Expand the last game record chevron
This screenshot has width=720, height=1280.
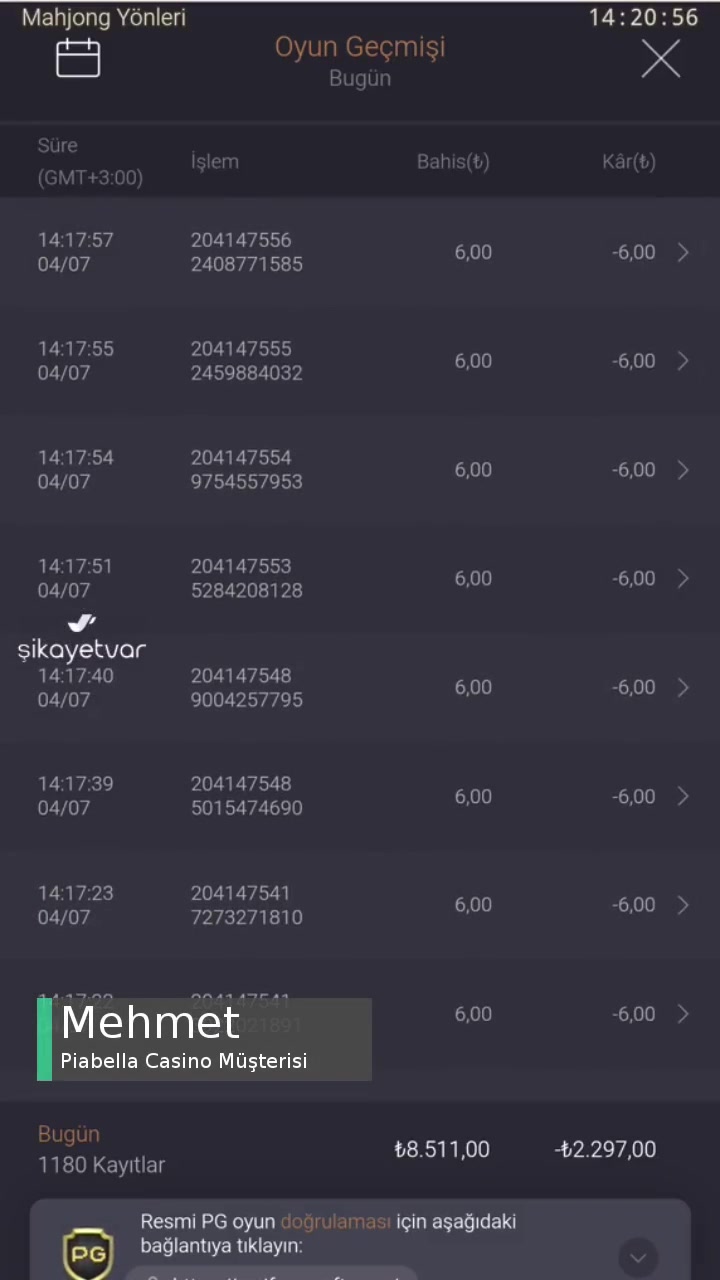tap(683, 1014)
